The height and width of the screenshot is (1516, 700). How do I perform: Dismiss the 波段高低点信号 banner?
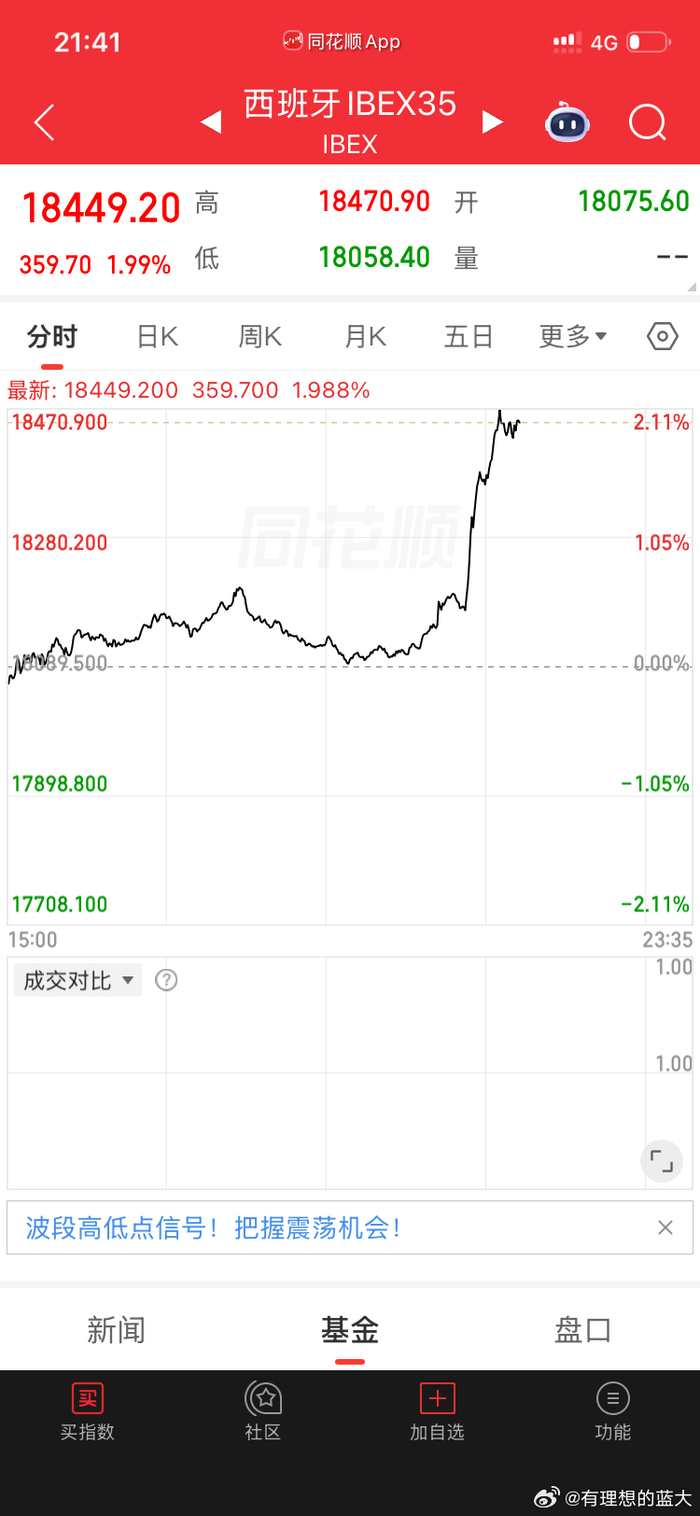pos(665,1228)
